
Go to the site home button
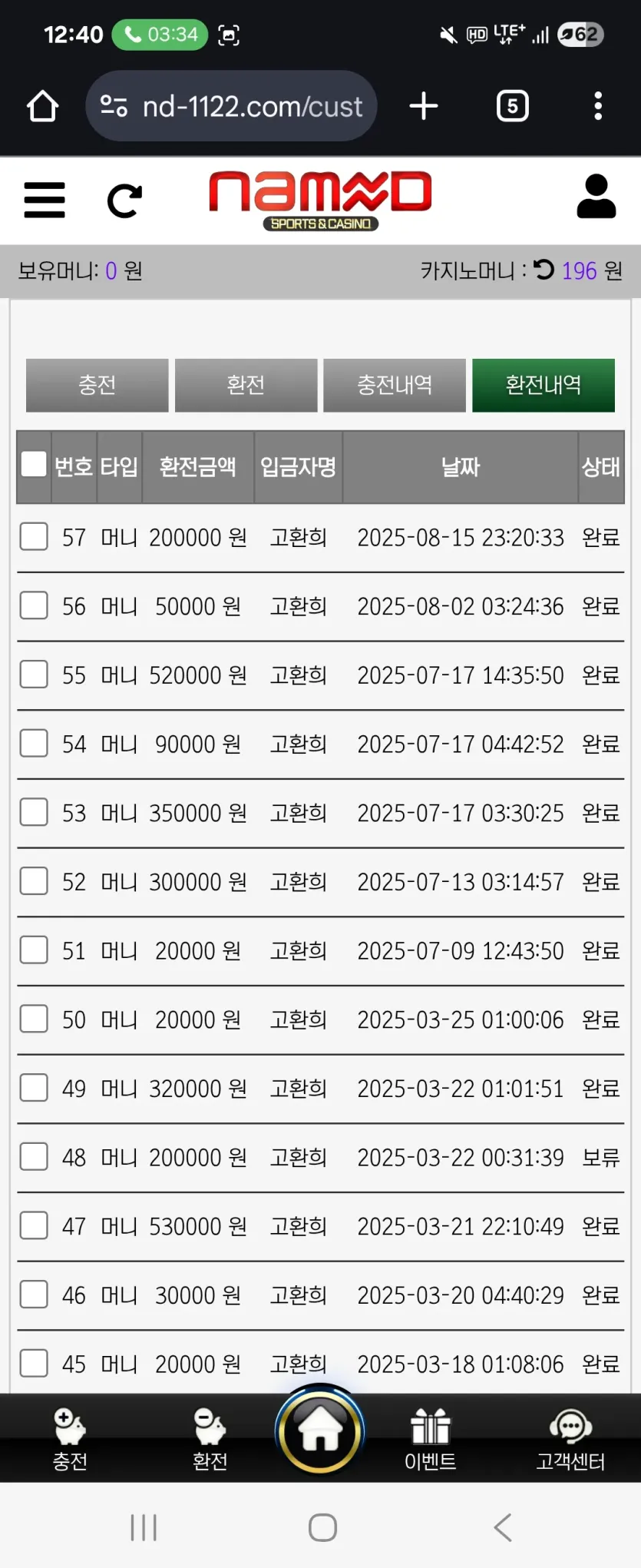click(x=320, y=1431)
